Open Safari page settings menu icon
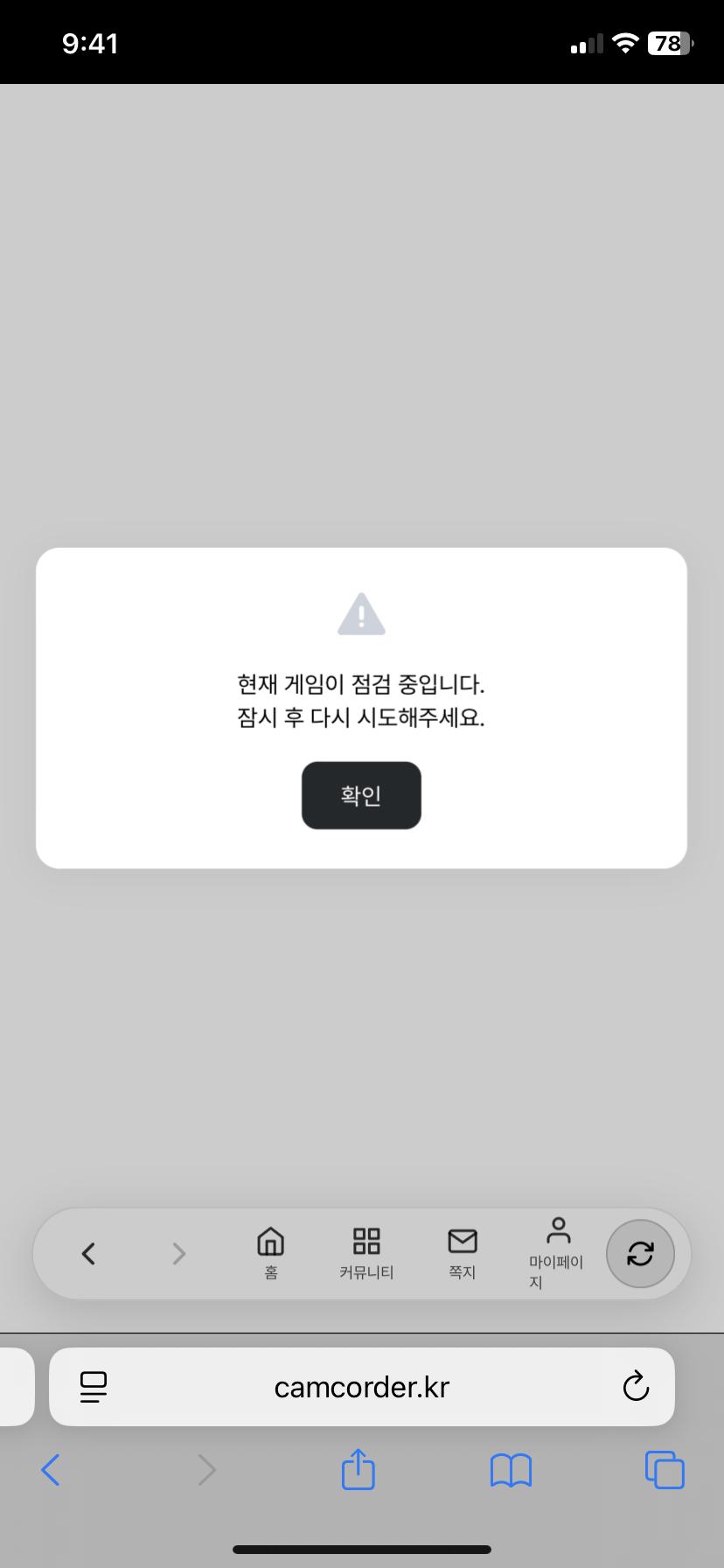The image size is (724, 1568). (94, 1387)
